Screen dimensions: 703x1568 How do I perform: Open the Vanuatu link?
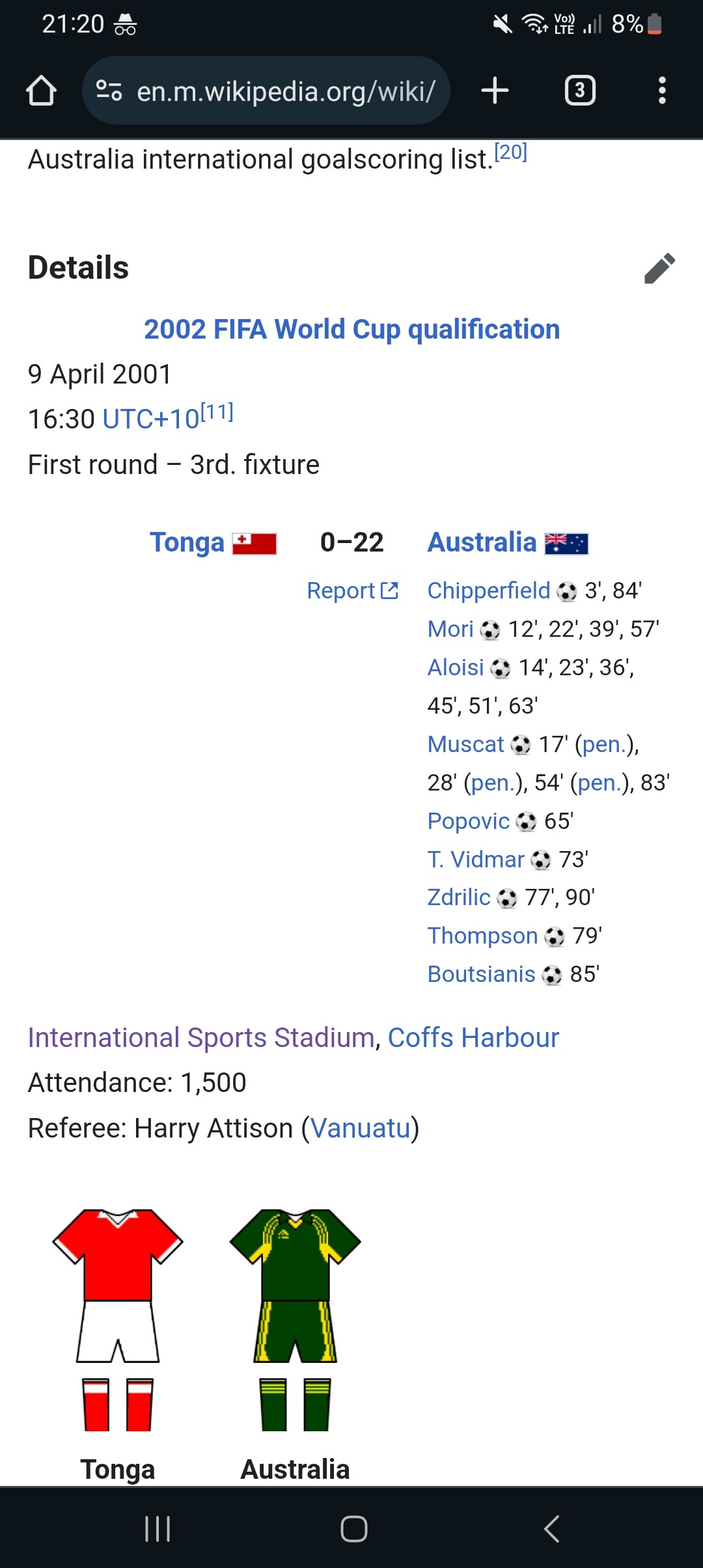coord(360,1128)
